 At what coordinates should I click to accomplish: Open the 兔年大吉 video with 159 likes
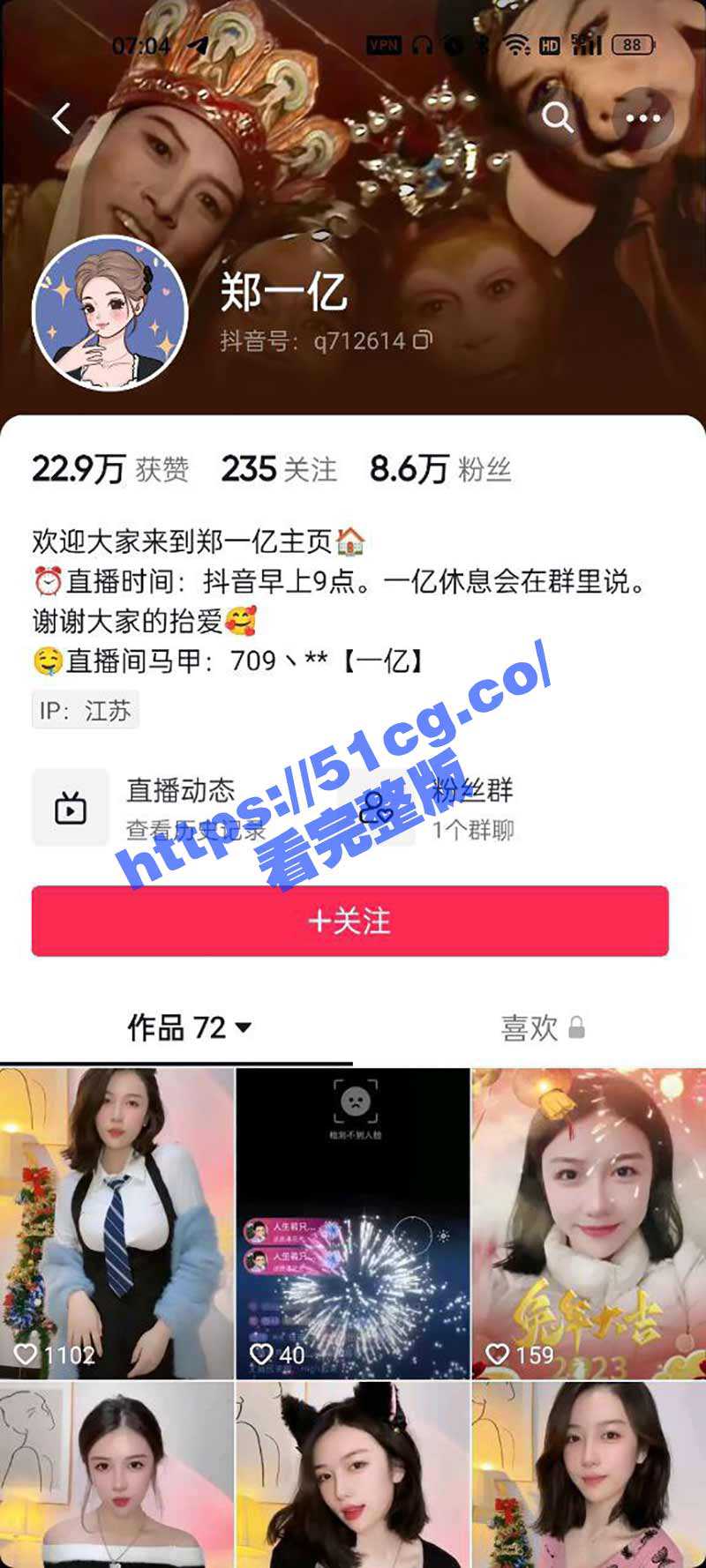(589, 1223)
